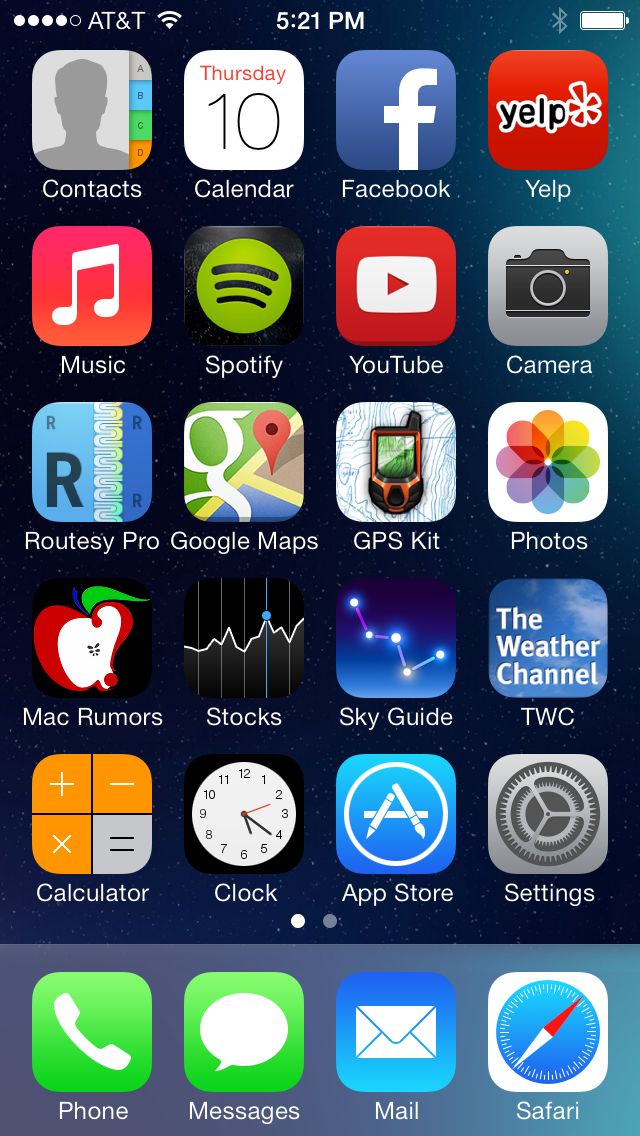Viewport: 640px width, 1136px height.
Task: Open the Contacts app
Action: coord(92,110)
